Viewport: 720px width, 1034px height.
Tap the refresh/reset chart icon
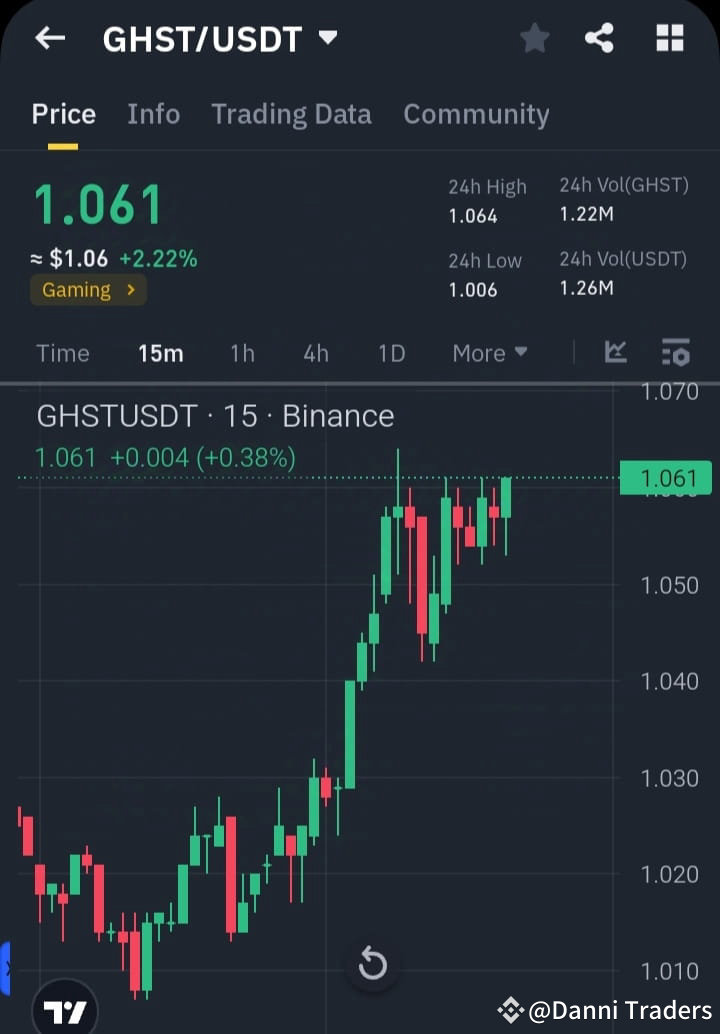pos(372,963)
